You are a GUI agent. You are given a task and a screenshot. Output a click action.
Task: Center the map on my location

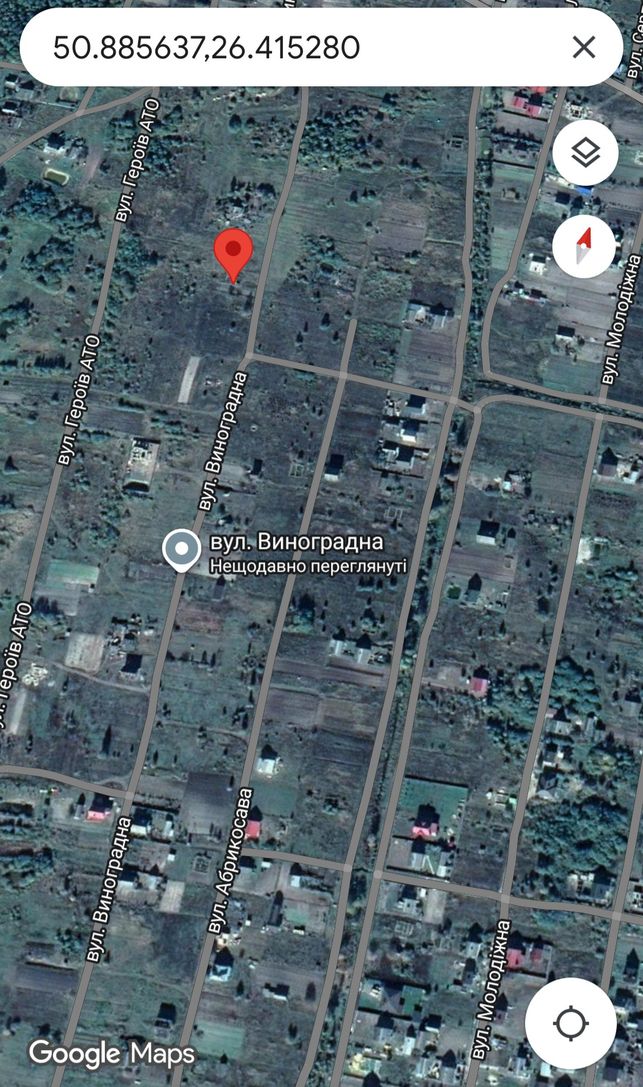571,1023
